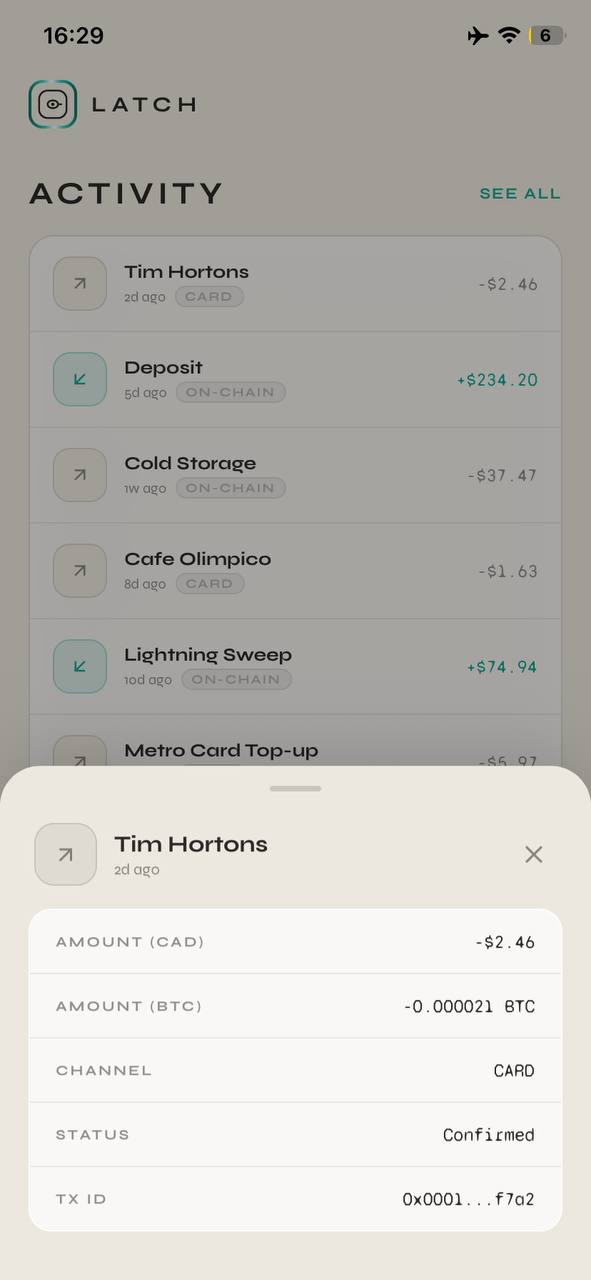Open the Tim Hortons activity row

295,284
